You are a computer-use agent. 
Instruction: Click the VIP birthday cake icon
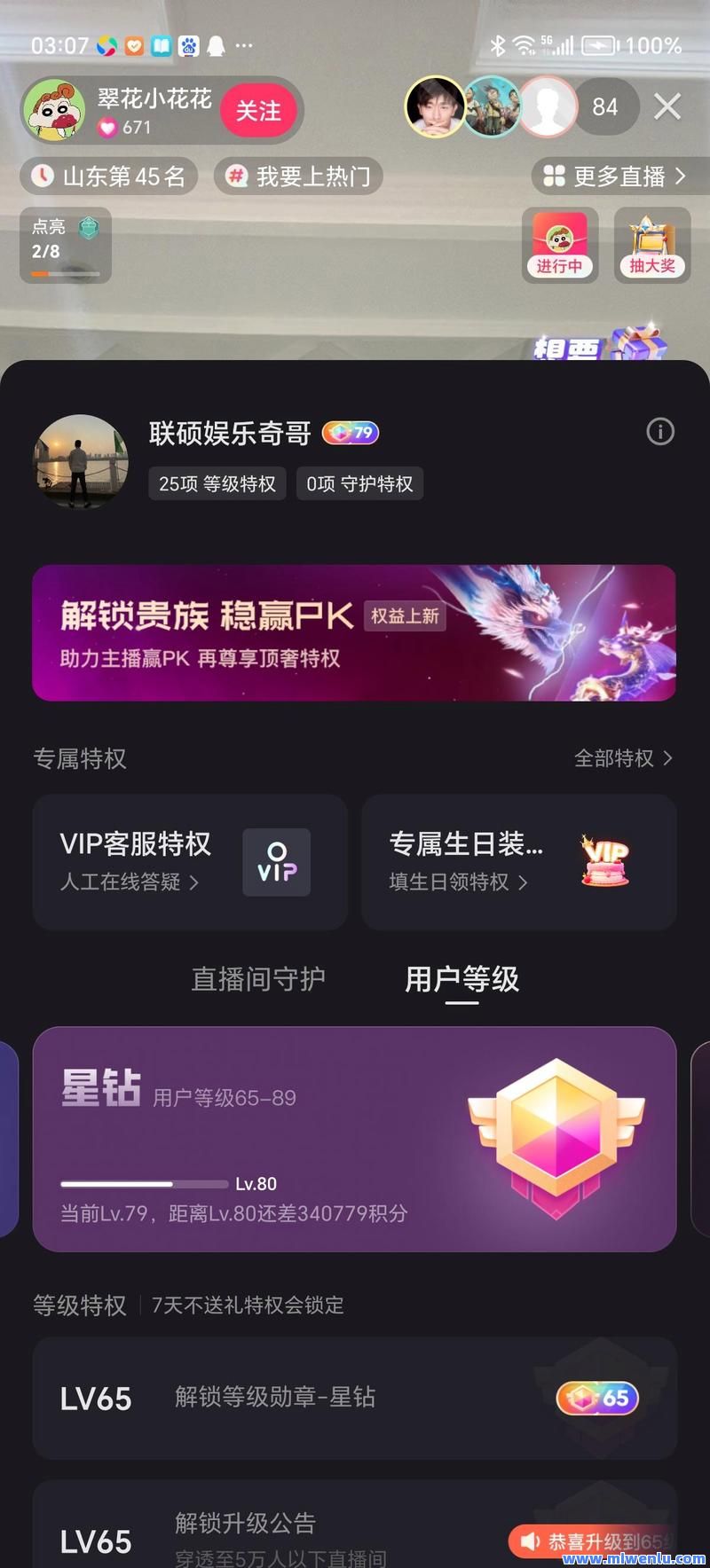point(606,860)
